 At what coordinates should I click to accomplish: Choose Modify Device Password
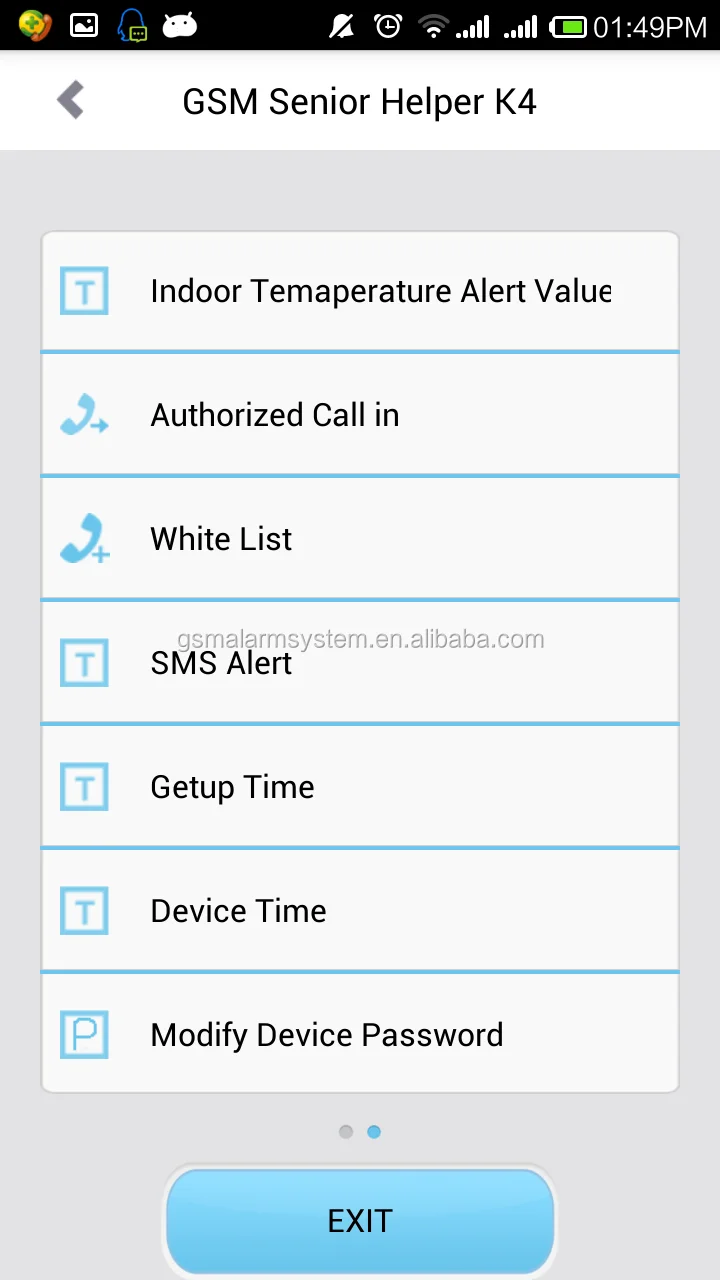[360, 1034]
